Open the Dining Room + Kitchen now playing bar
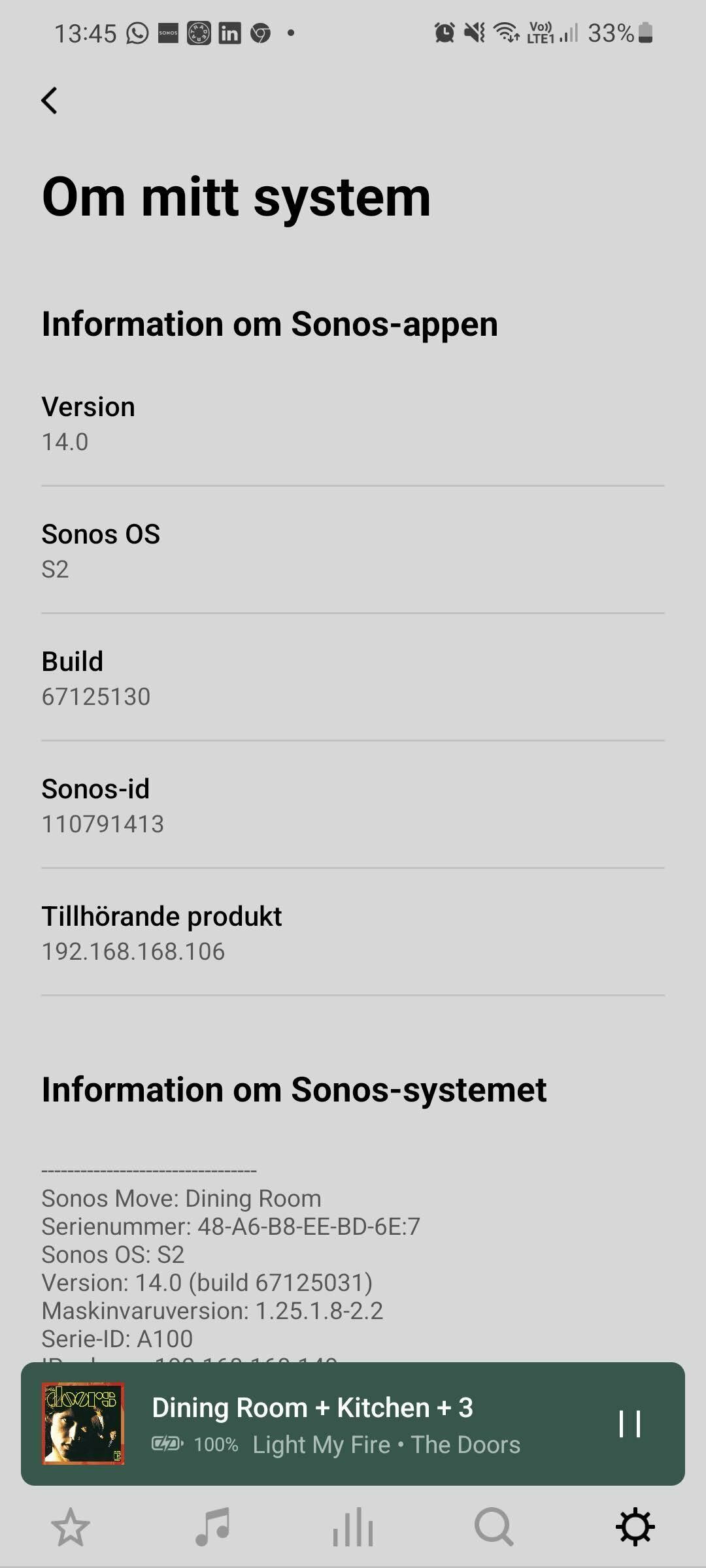The height and width of the screenshot is (1568, 706). tap(353, 1424)
